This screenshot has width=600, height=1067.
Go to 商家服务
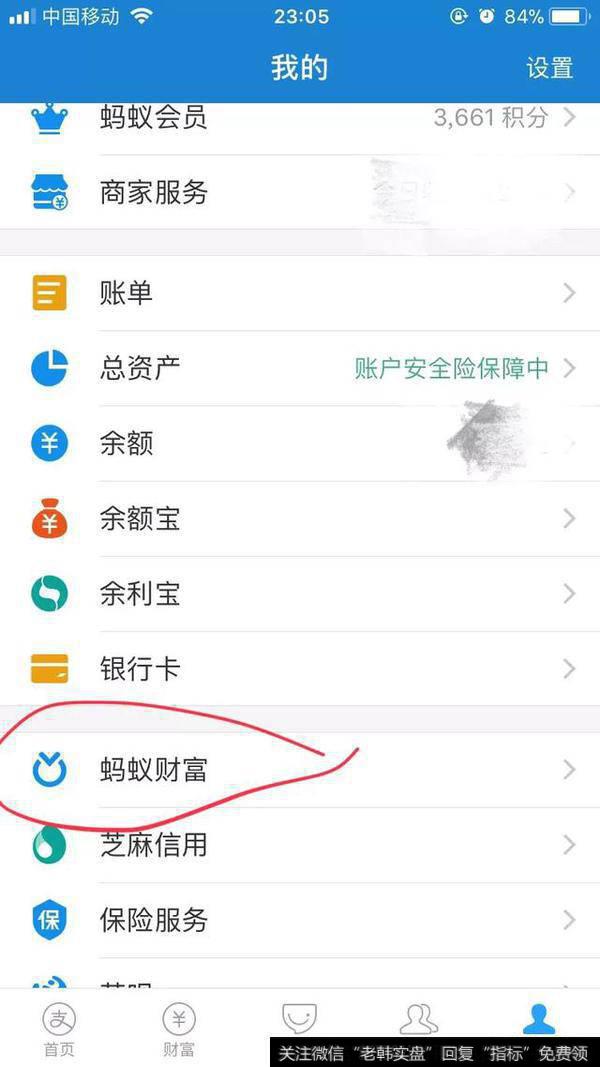pyautogui.click(x=300, y=192)
